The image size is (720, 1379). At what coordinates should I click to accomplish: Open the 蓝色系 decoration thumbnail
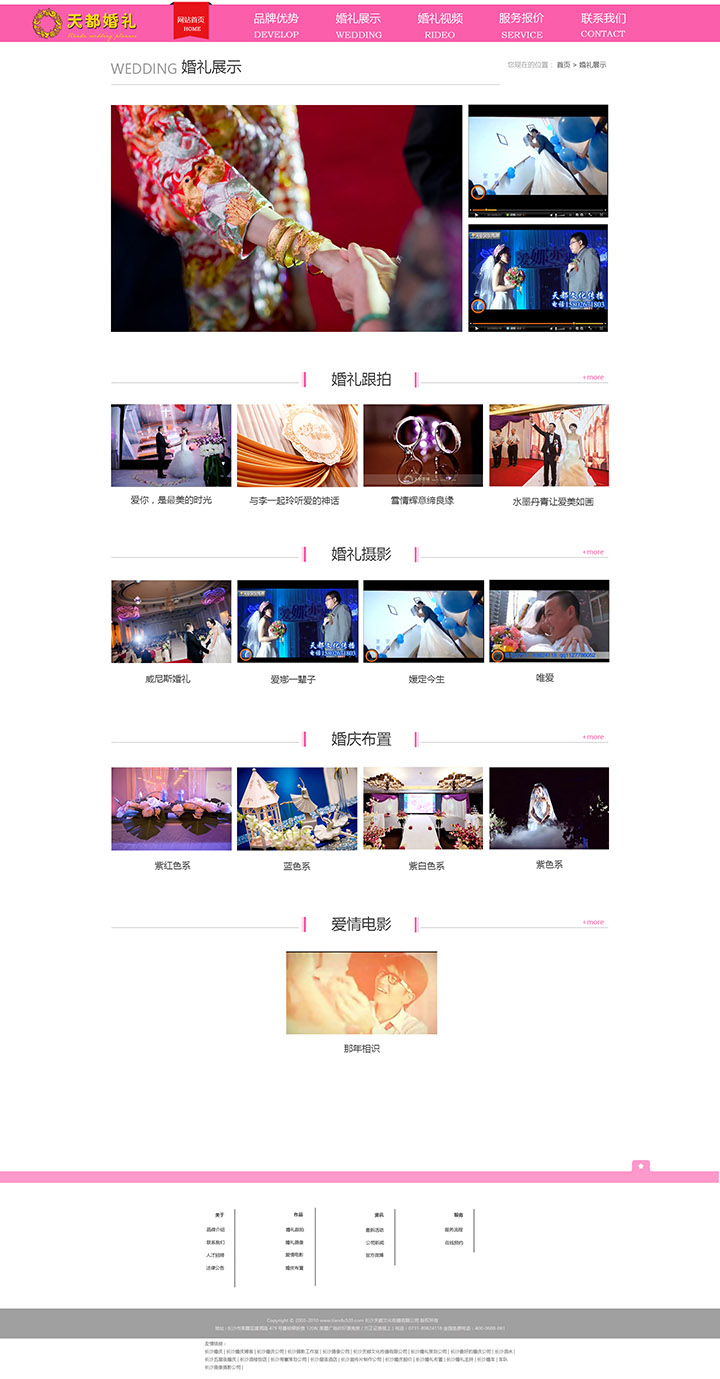point(297,809)
